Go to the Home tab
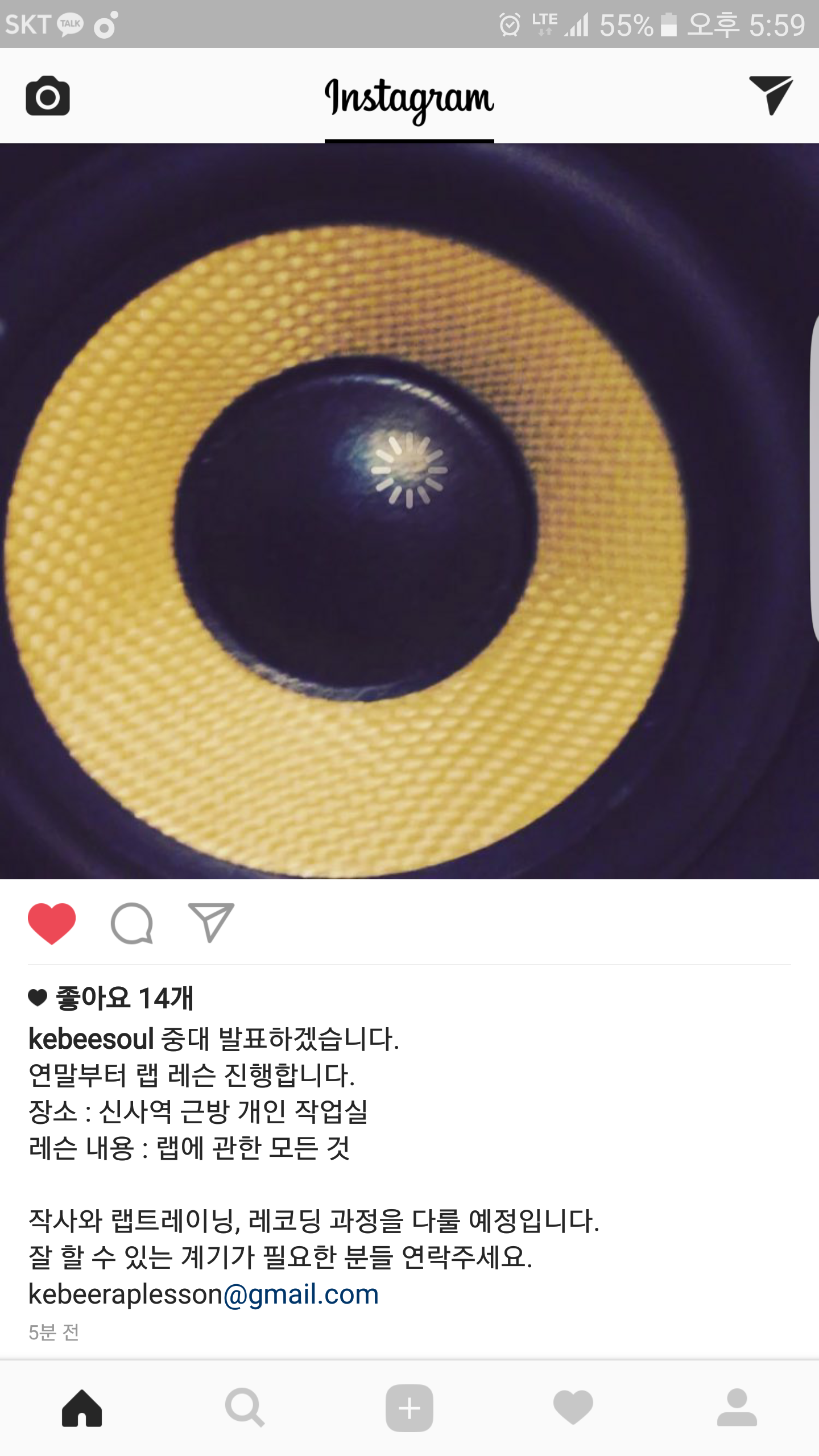 pyautogui.click(x=82, y=1408)
